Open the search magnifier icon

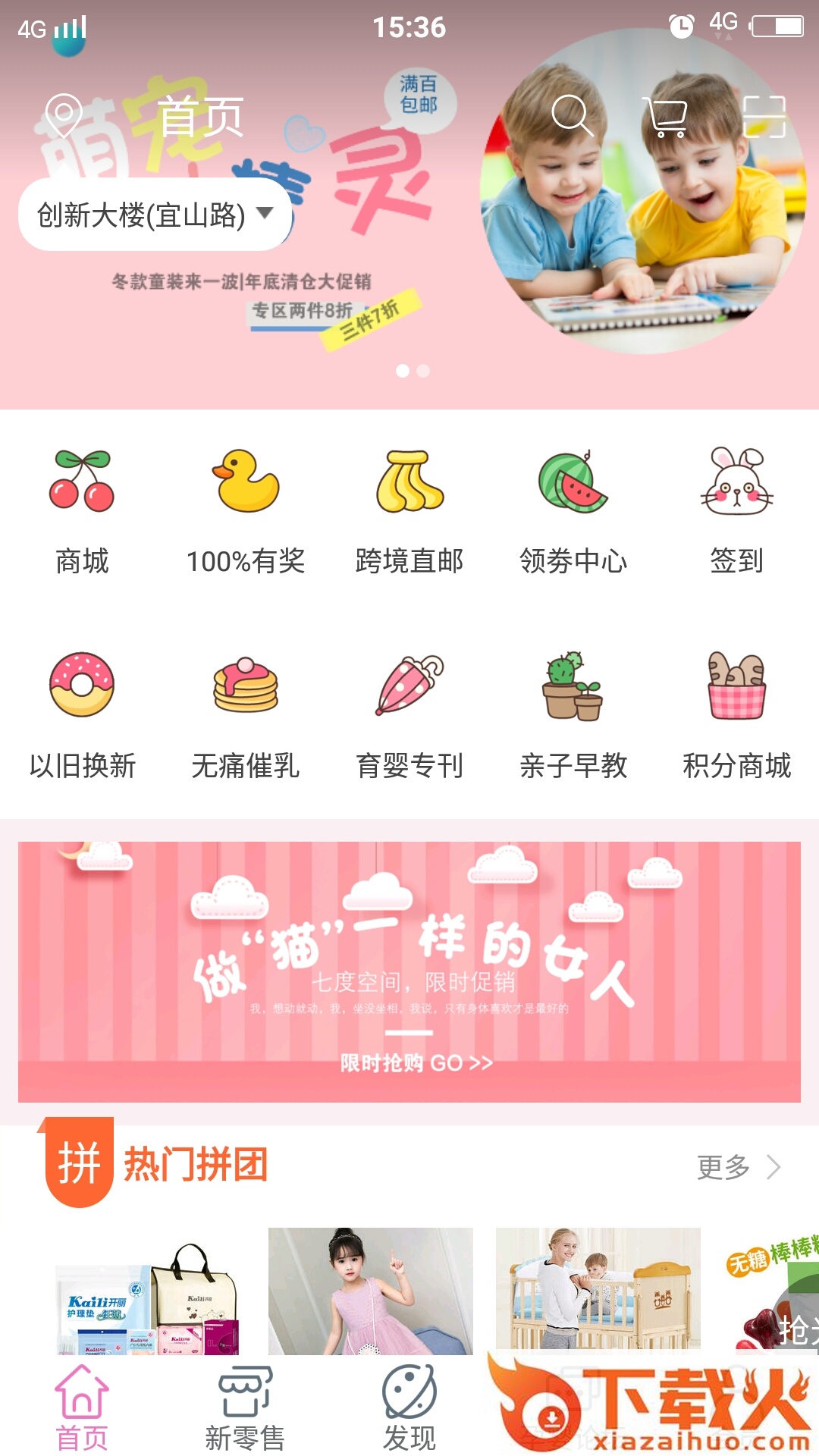coord(571,116)
